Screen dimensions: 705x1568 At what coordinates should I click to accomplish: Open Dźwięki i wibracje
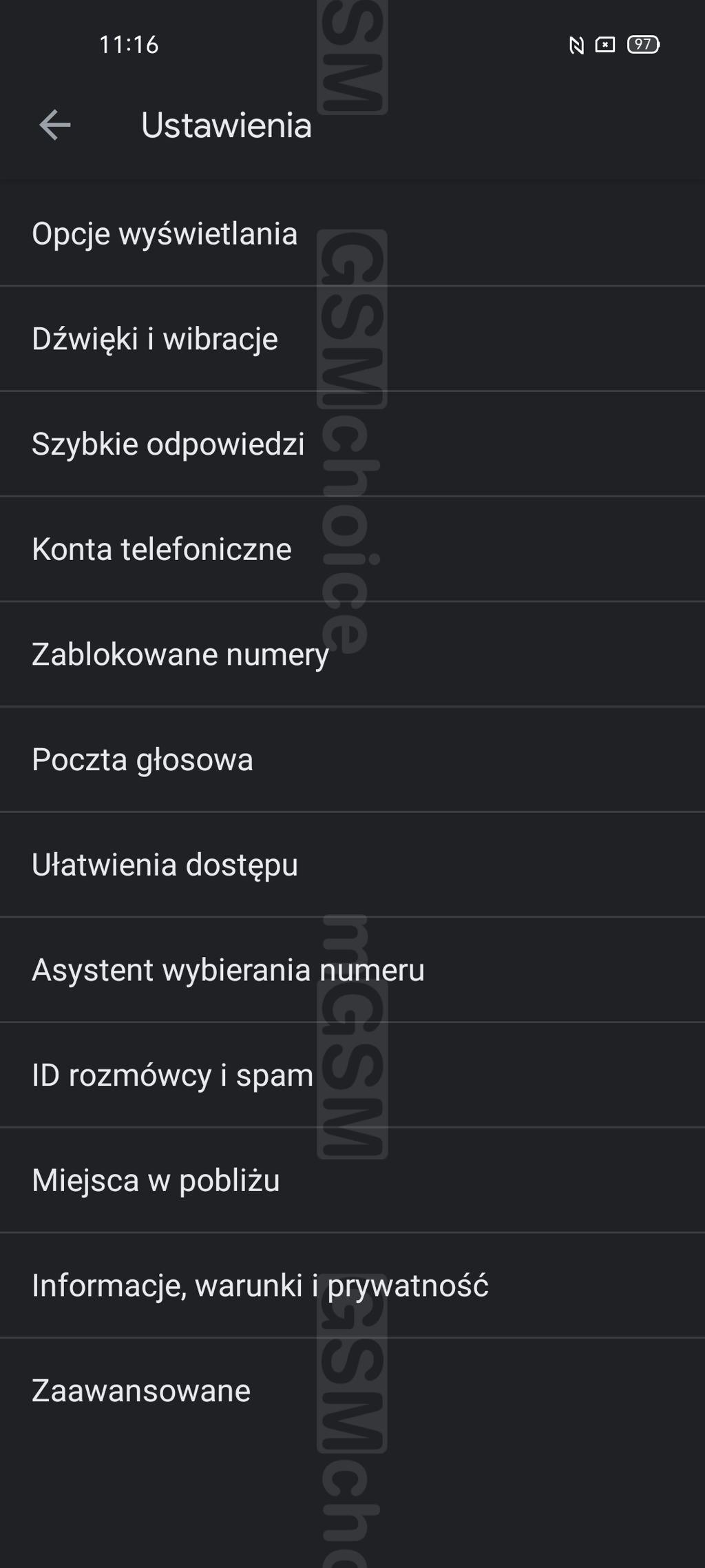pyautogui.click(x=352, y=339)
